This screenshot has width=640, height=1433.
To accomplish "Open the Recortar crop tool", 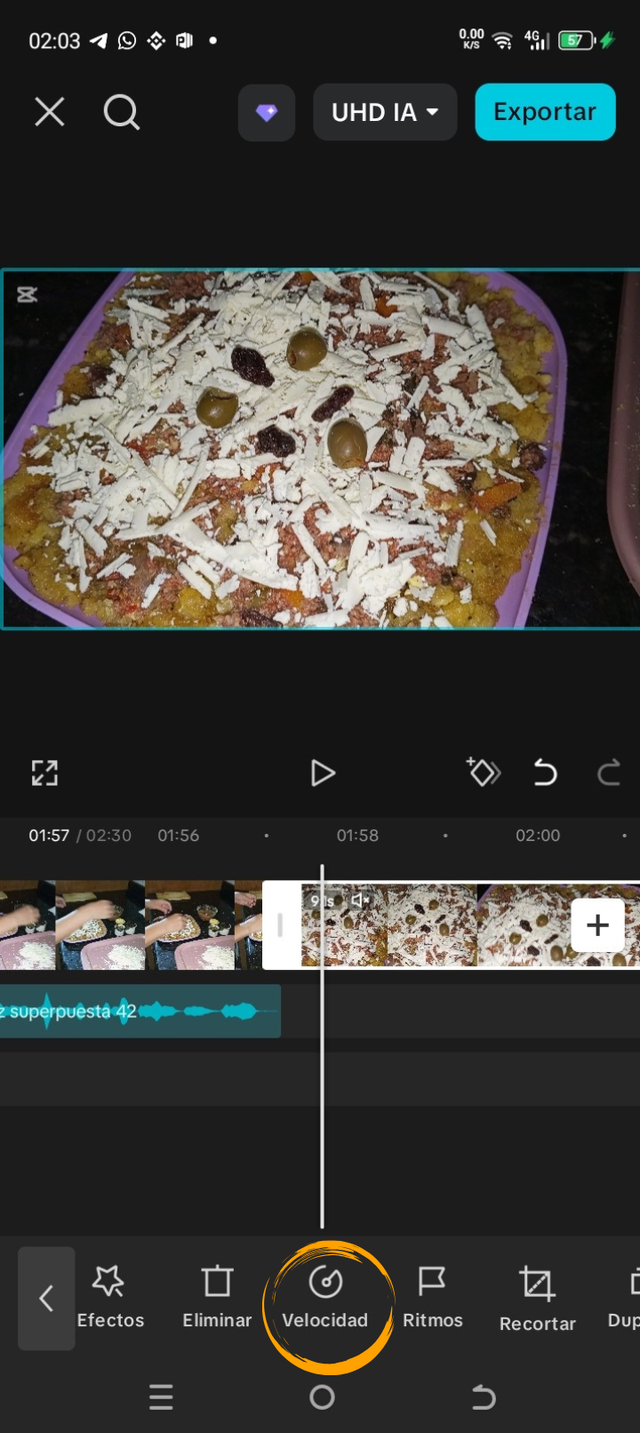I will (537, 1298).
